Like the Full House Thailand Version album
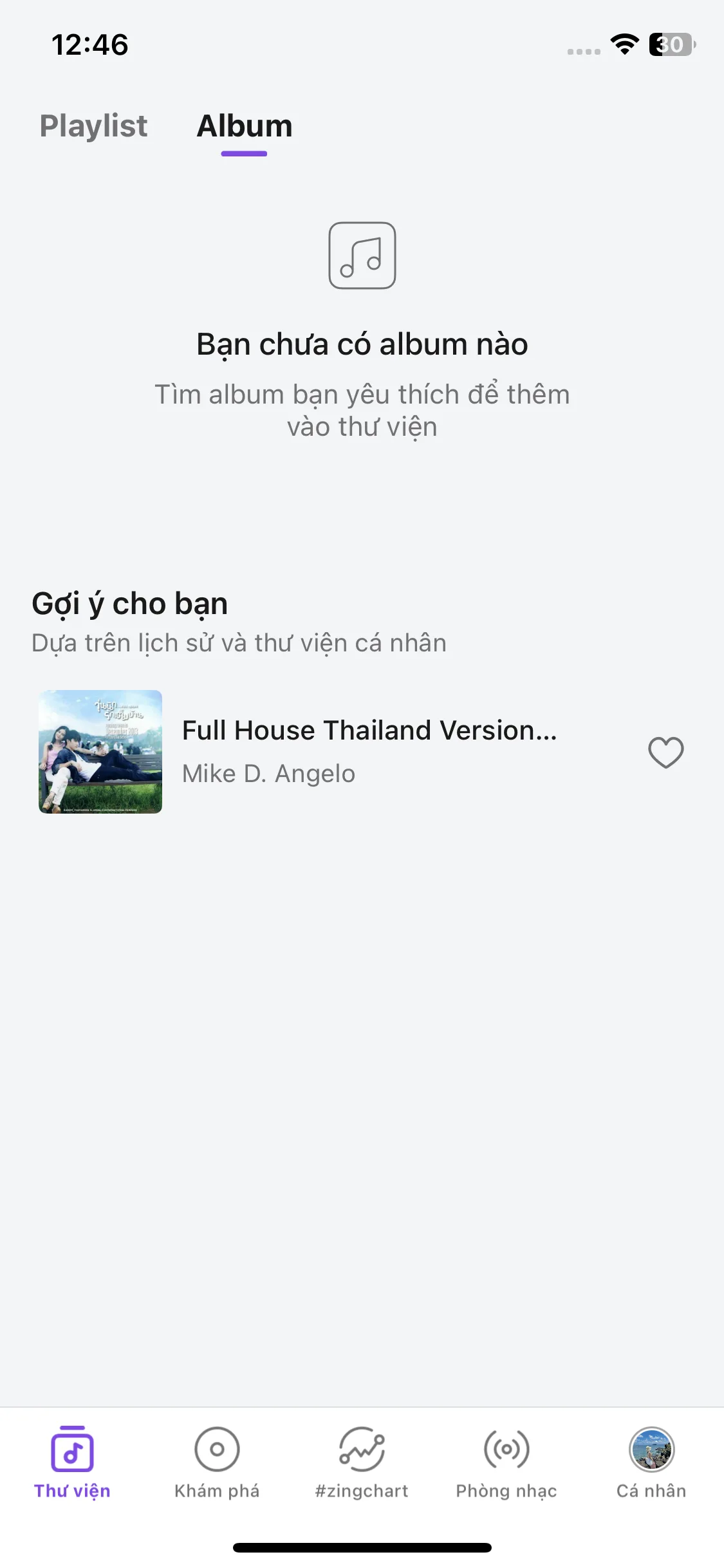Image resolution: width=724 pixels, height=1568 pixels. 665,752
